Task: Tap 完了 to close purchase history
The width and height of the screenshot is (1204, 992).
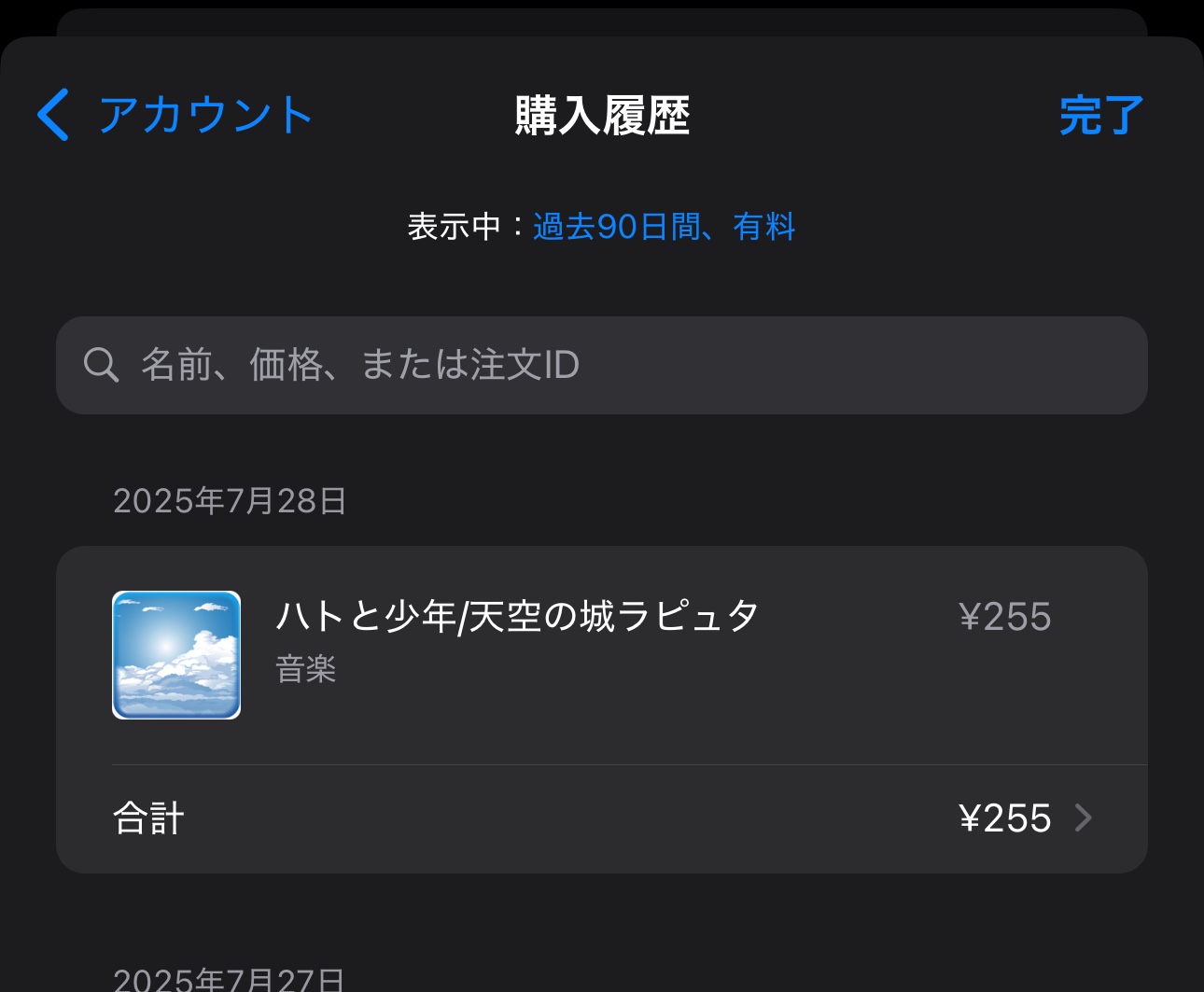Action: tap(1100, 116)
